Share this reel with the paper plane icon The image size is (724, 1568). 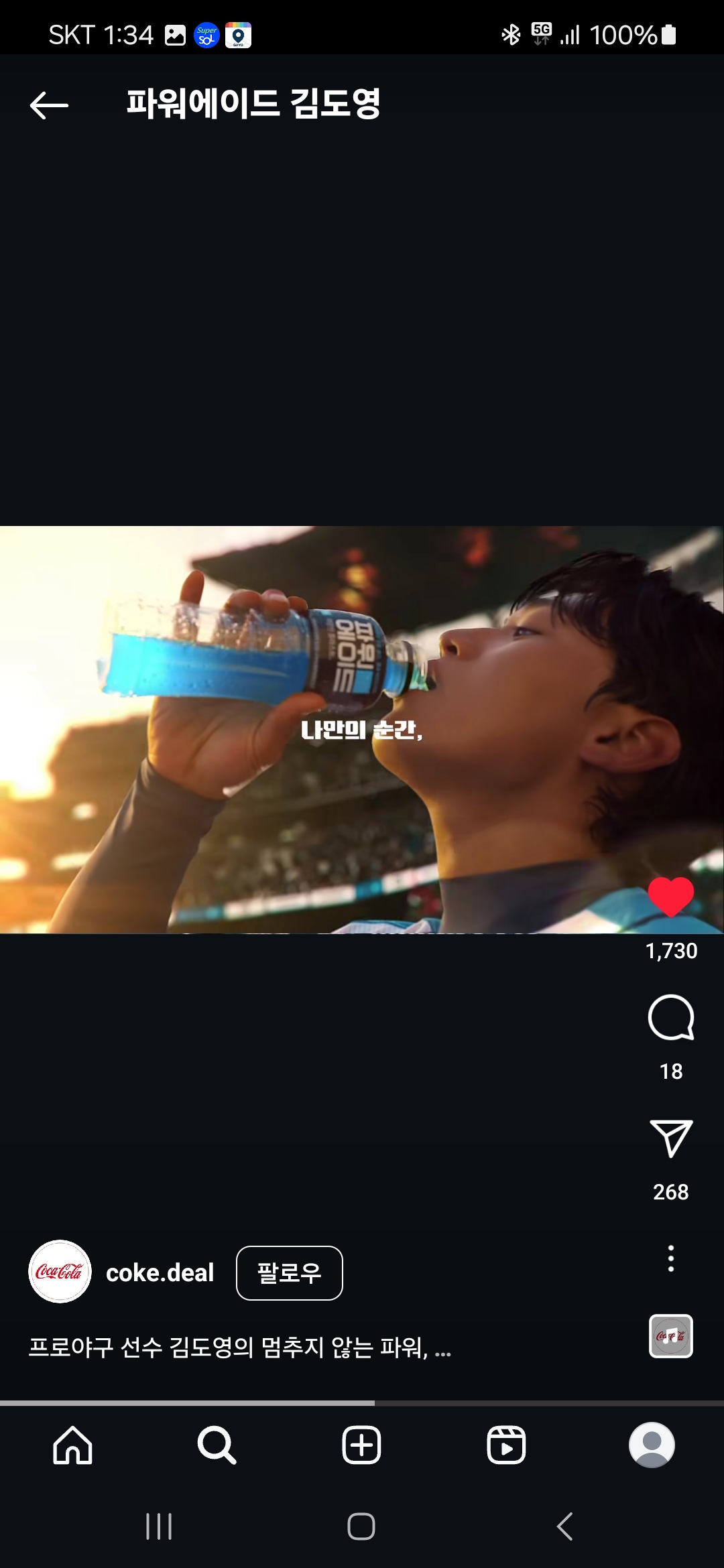click(671, 1138)
